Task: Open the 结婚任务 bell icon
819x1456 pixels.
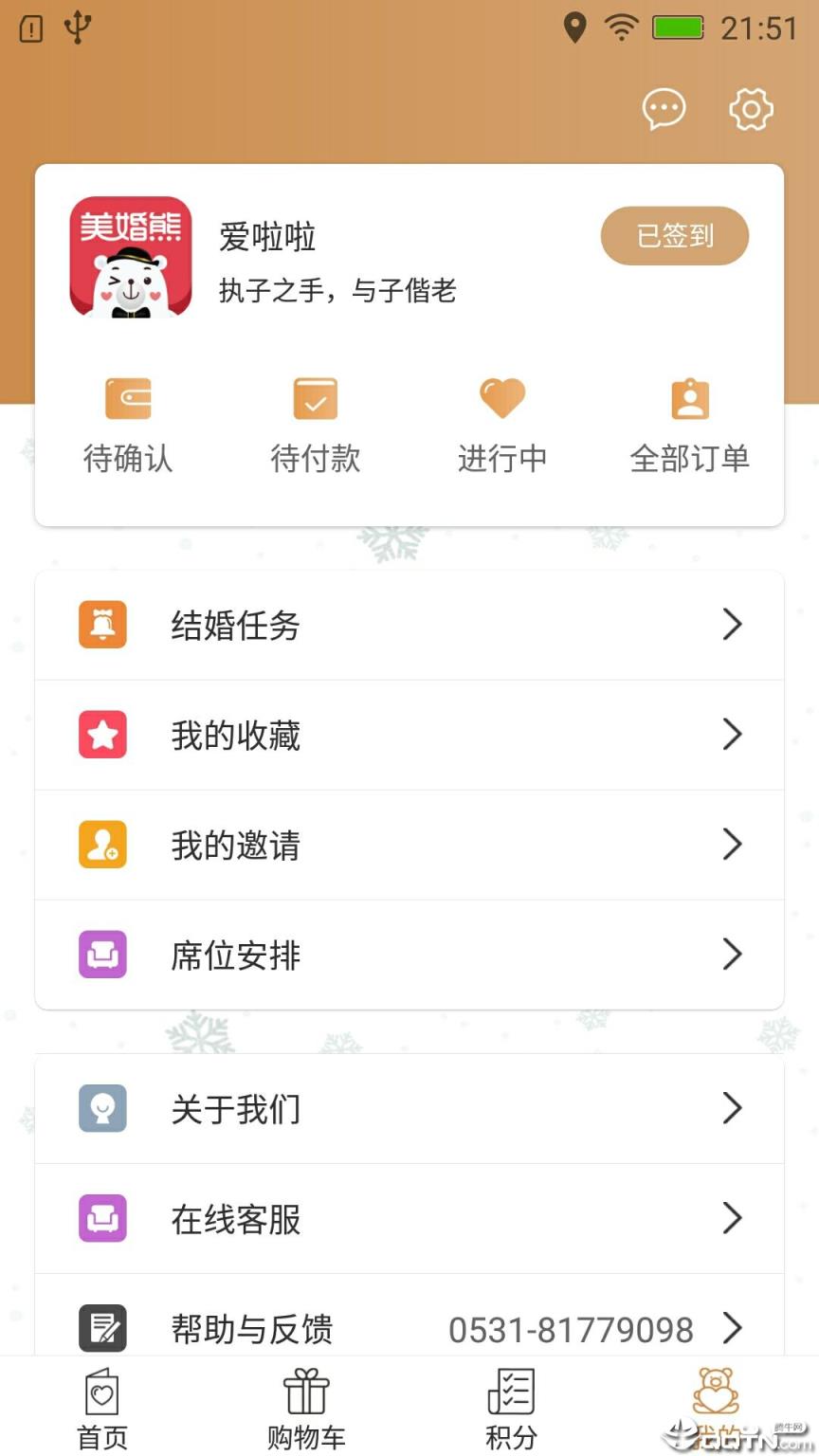Action: tap(102, 625)
